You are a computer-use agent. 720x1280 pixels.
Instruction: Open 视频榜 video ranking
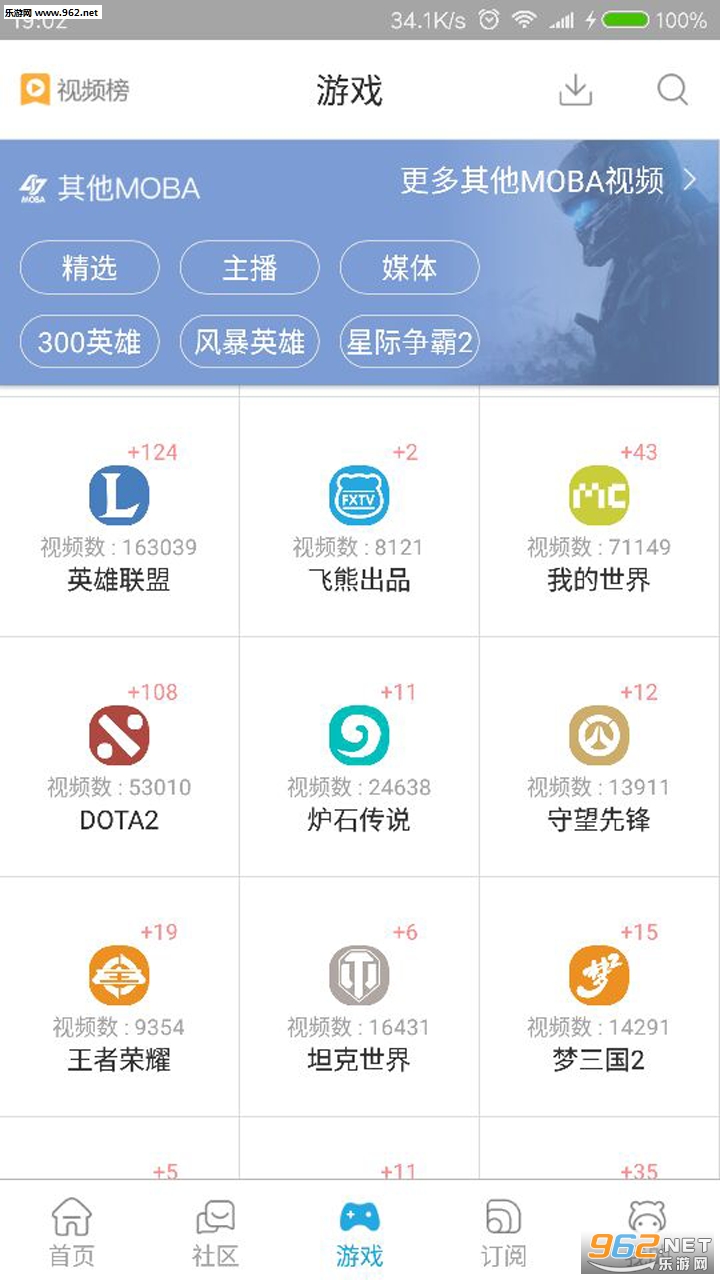click(x=75, y=90)
